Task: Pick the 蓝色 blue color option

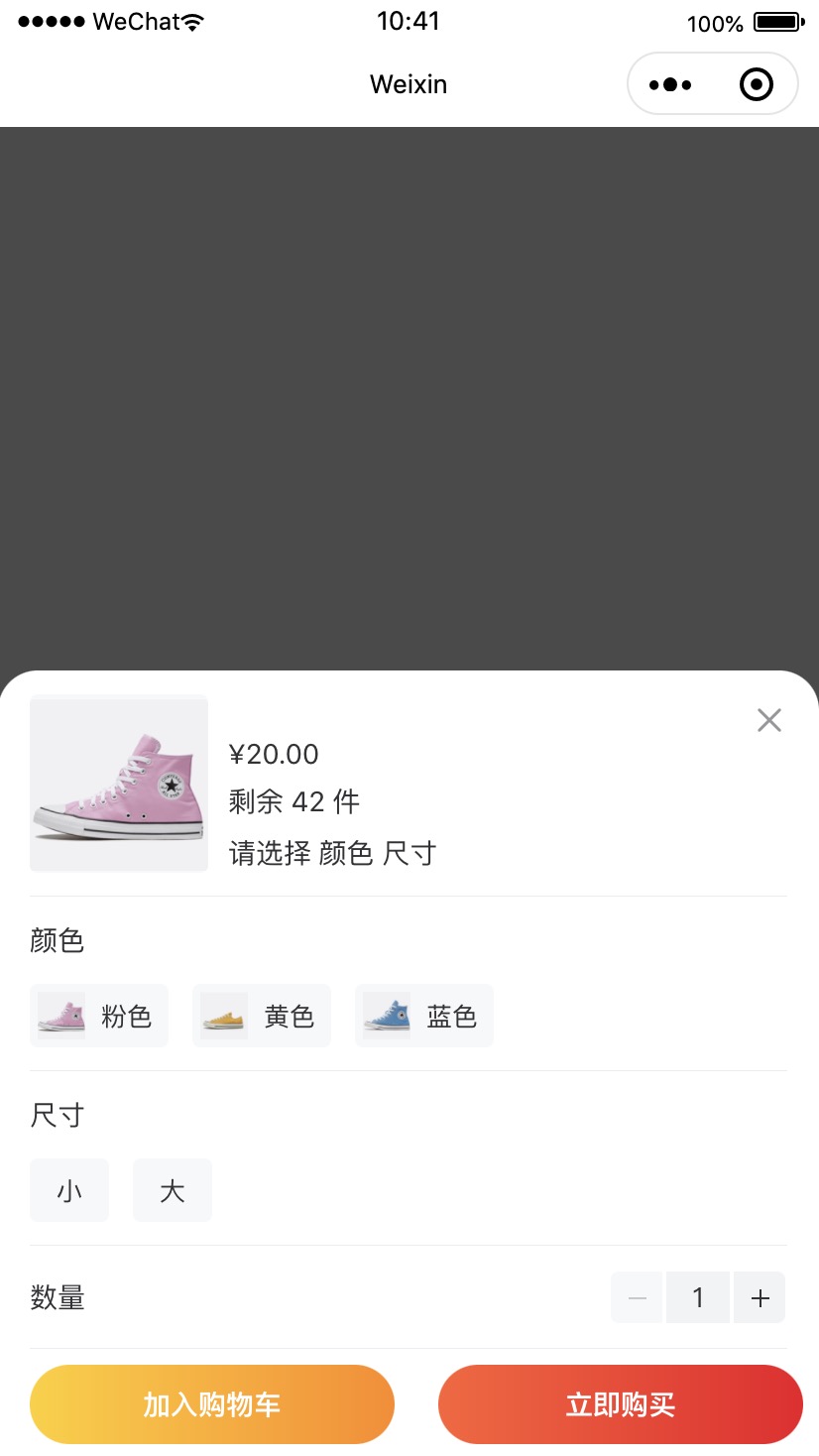Action: coord(424,1016)
